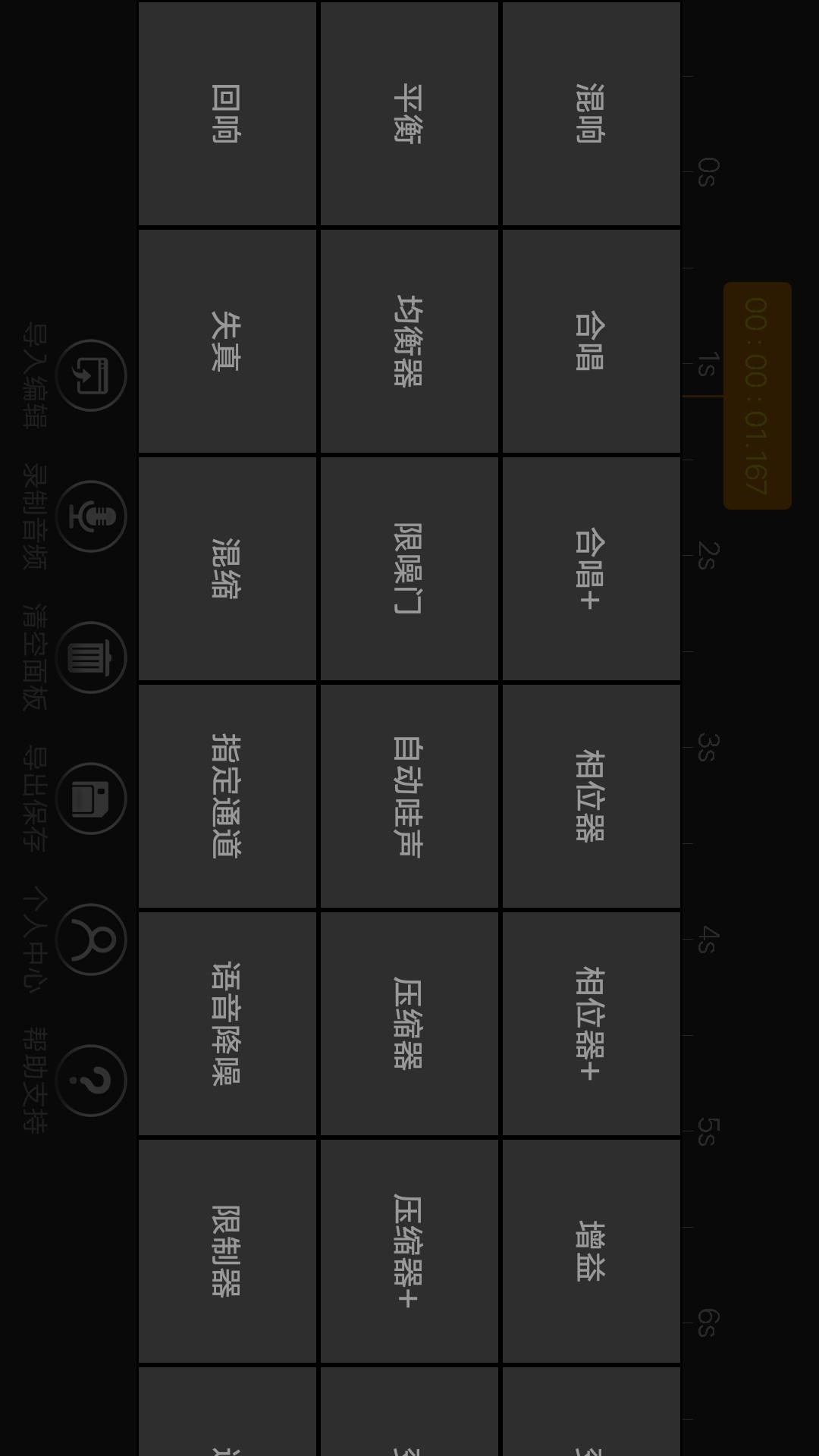Select the 均衡器 equalizer effect

pos(409,340)
